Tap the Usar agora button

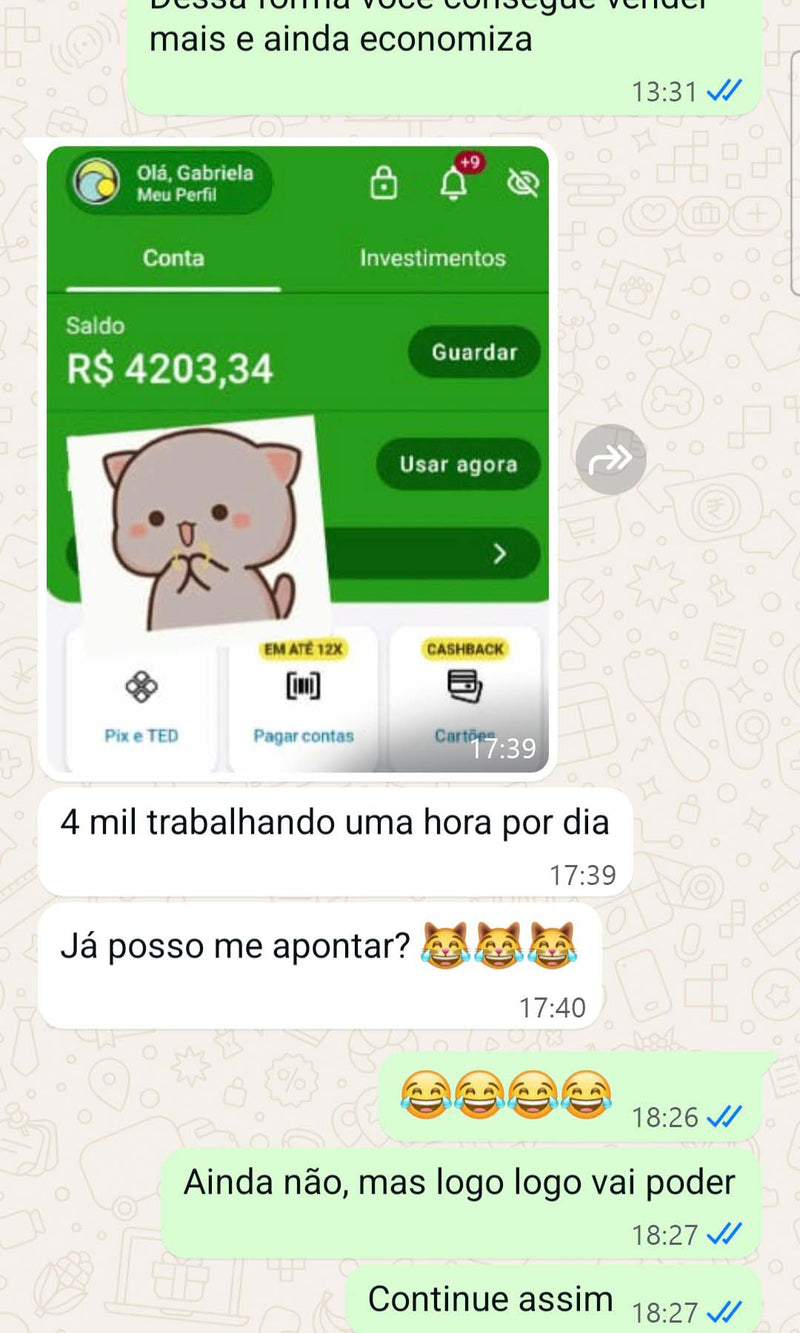tap(458, 464)
